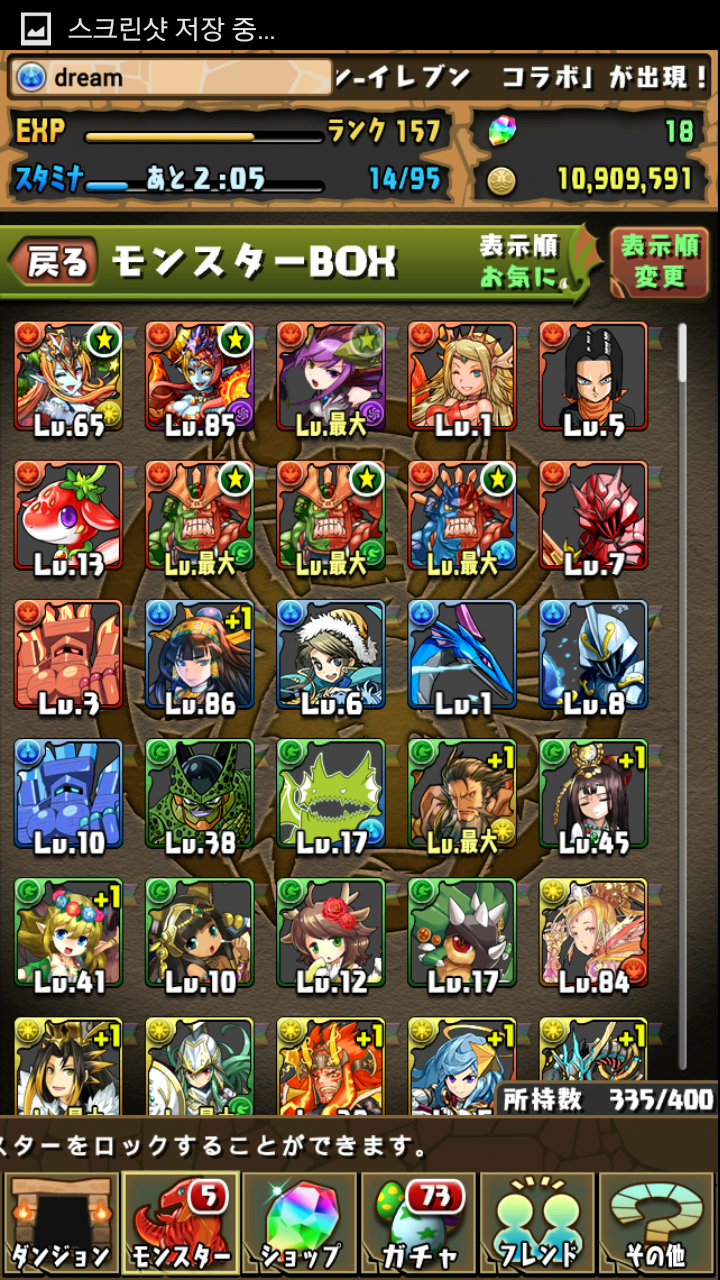This screenshot has height=1280, width=720.
Task: Switch to the モンスター tab
Action: click(180, 1224)
